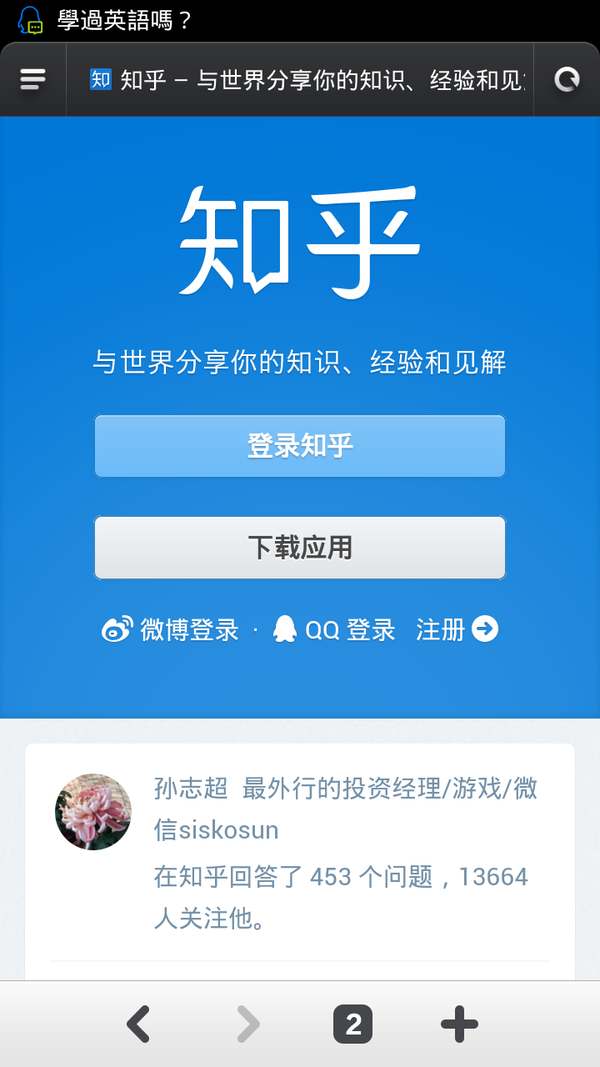600x1067 pixels.
Task: Open the browser hamburger menu
Action: [x=33, y=79]
